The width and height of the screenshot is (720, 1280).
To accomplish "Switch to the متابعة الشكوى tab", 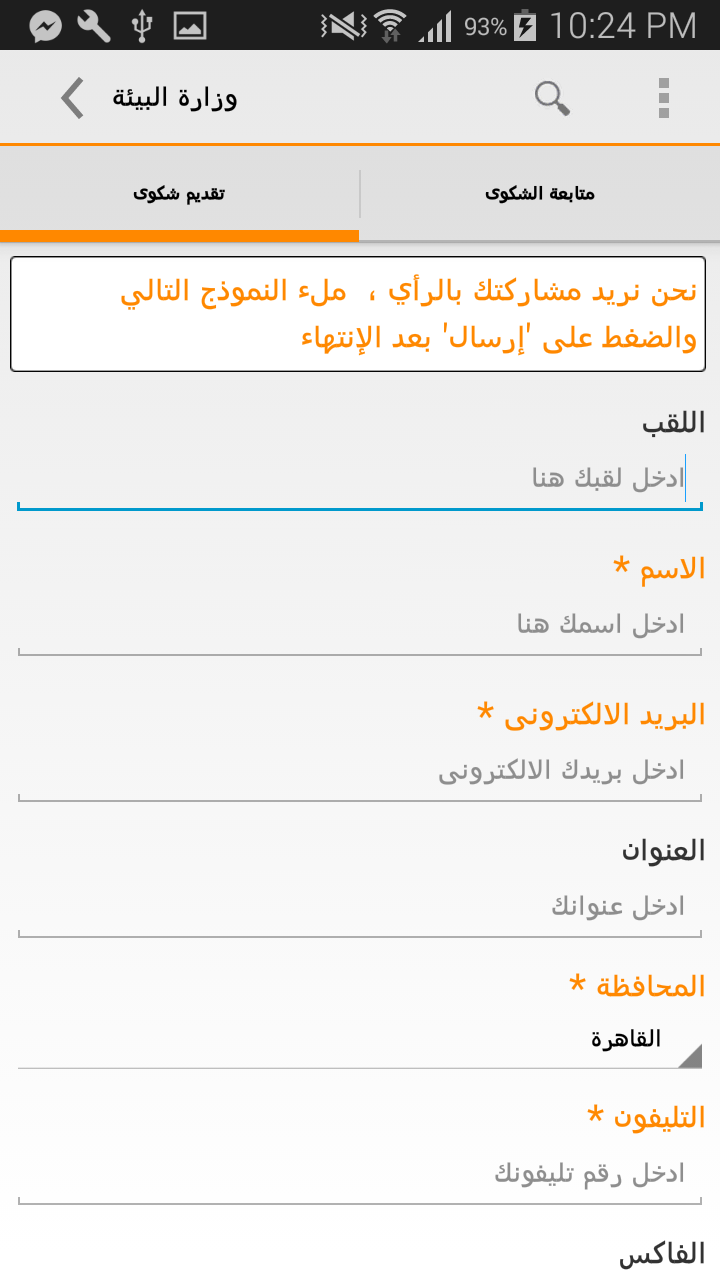I will click(540, 194).
